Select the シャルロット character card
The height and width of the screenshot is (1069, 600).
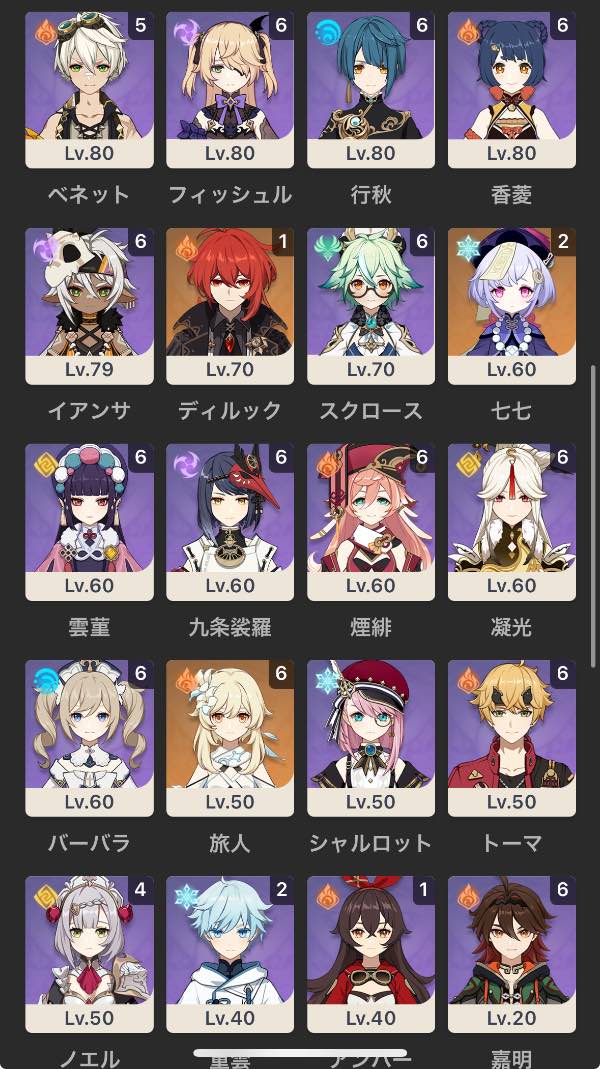(371, 737)
